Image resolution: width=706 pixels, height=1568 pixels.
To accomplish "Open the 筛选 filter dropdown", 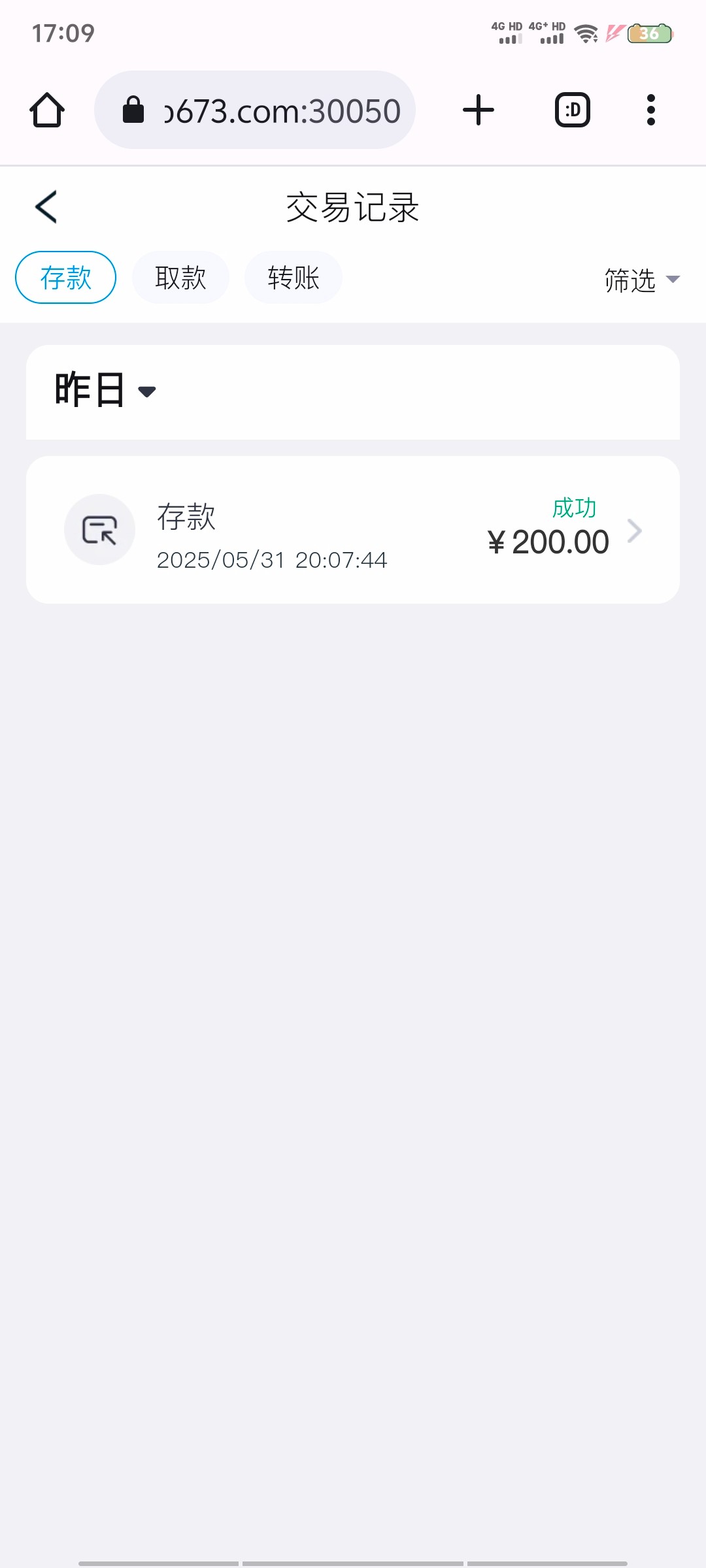I will click(x=642, y=280).
